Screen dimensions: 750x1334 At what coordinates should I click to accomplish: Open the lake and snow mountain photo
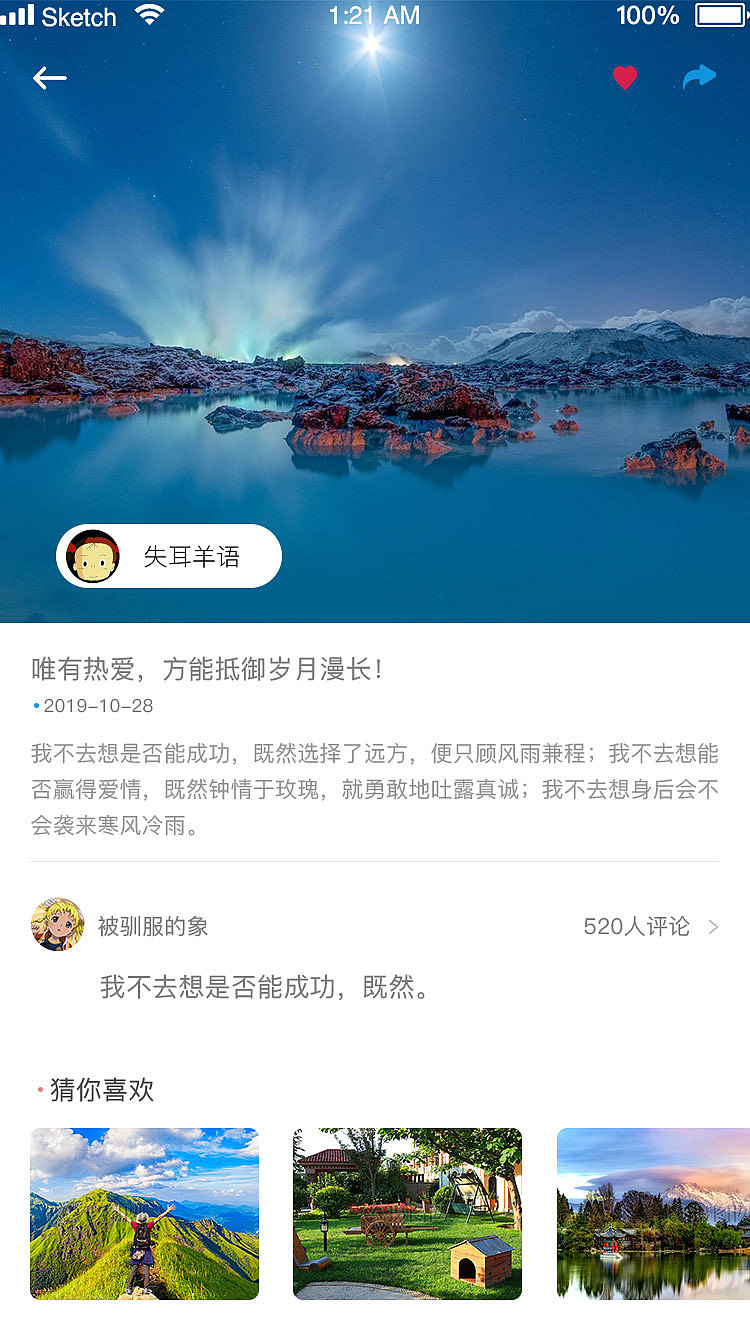coord(653,1213)
